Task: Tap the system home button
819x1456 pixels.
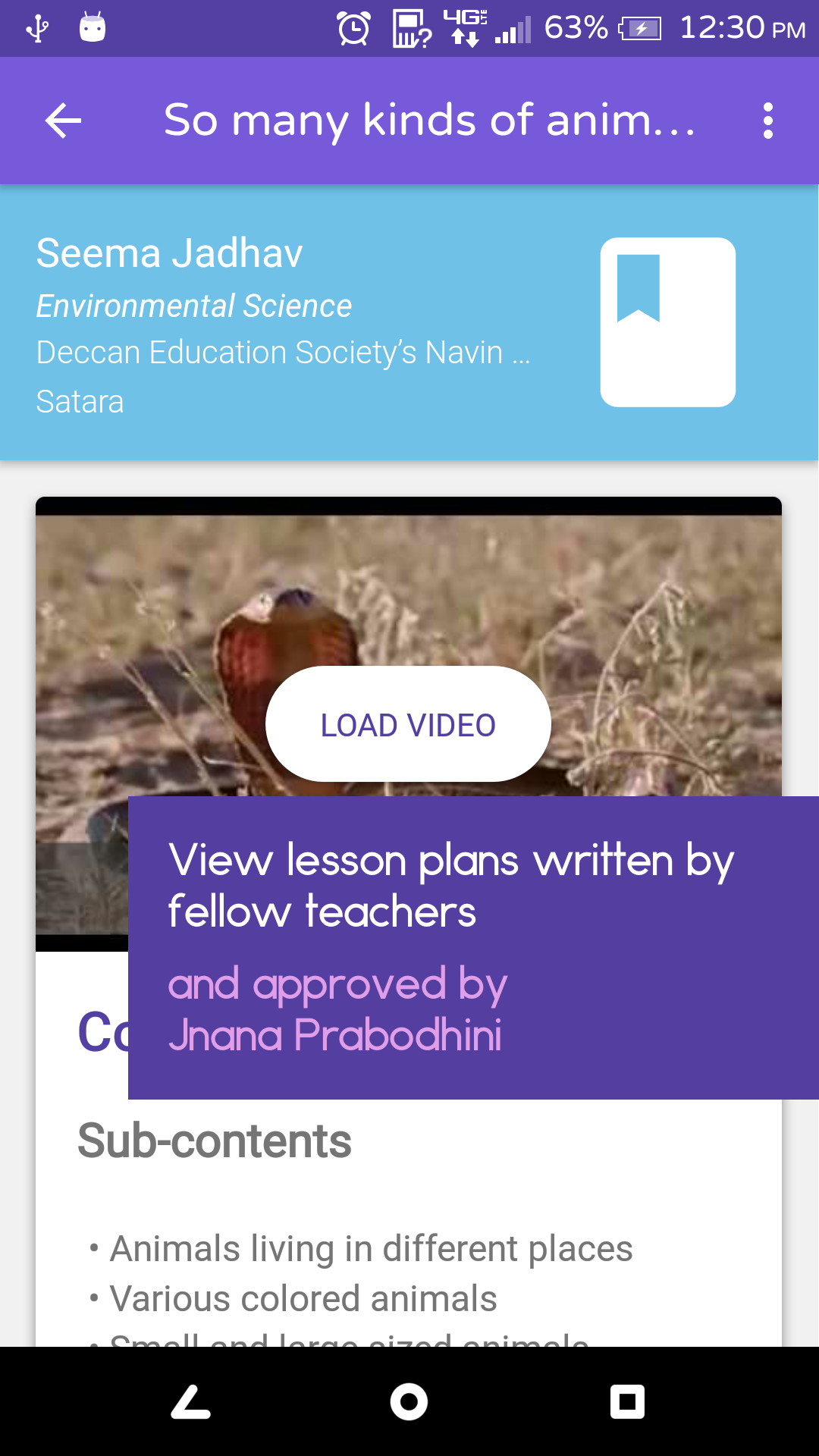Action: pyautogui.click(x=409, y=1401)
